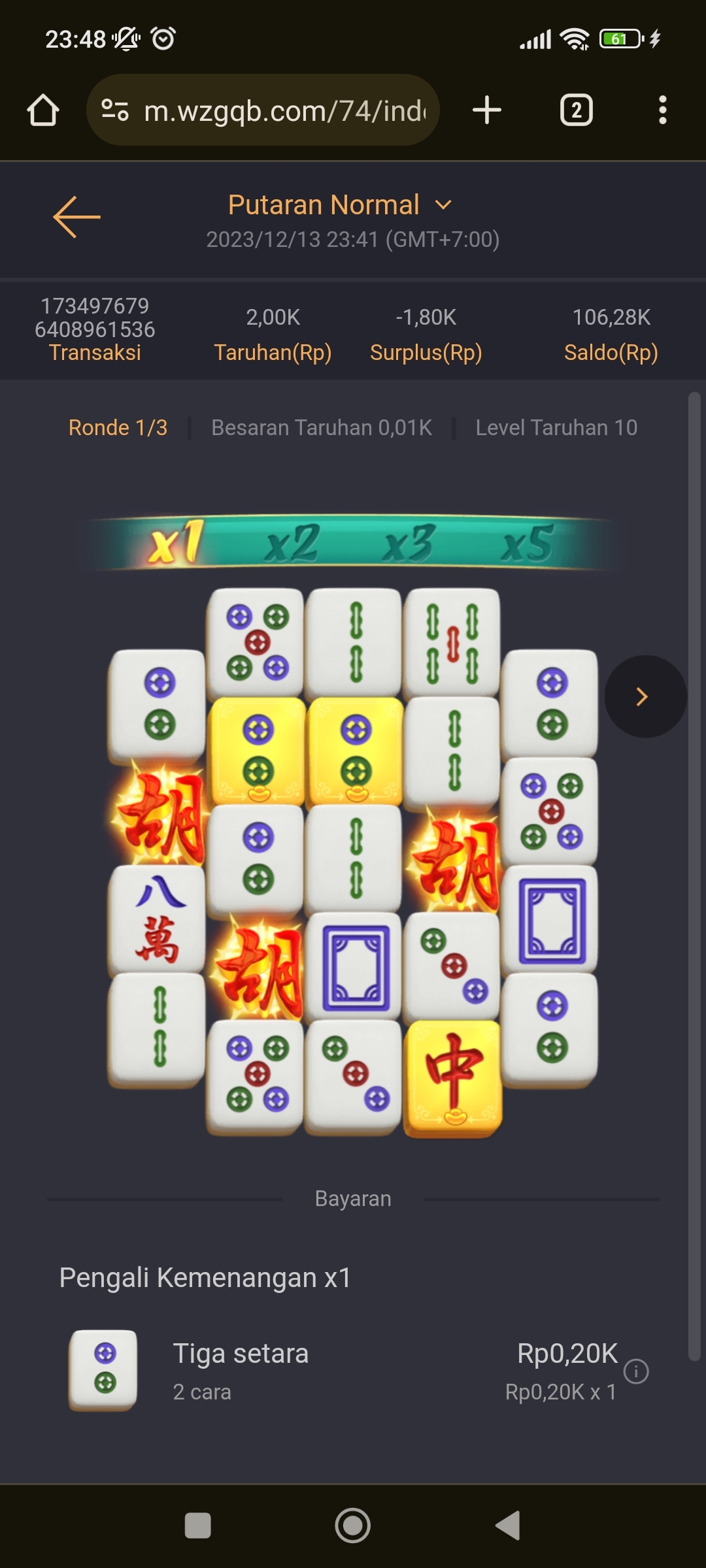
Task: Show payout info for Tiga setara
Action: tap(635, 1371)
